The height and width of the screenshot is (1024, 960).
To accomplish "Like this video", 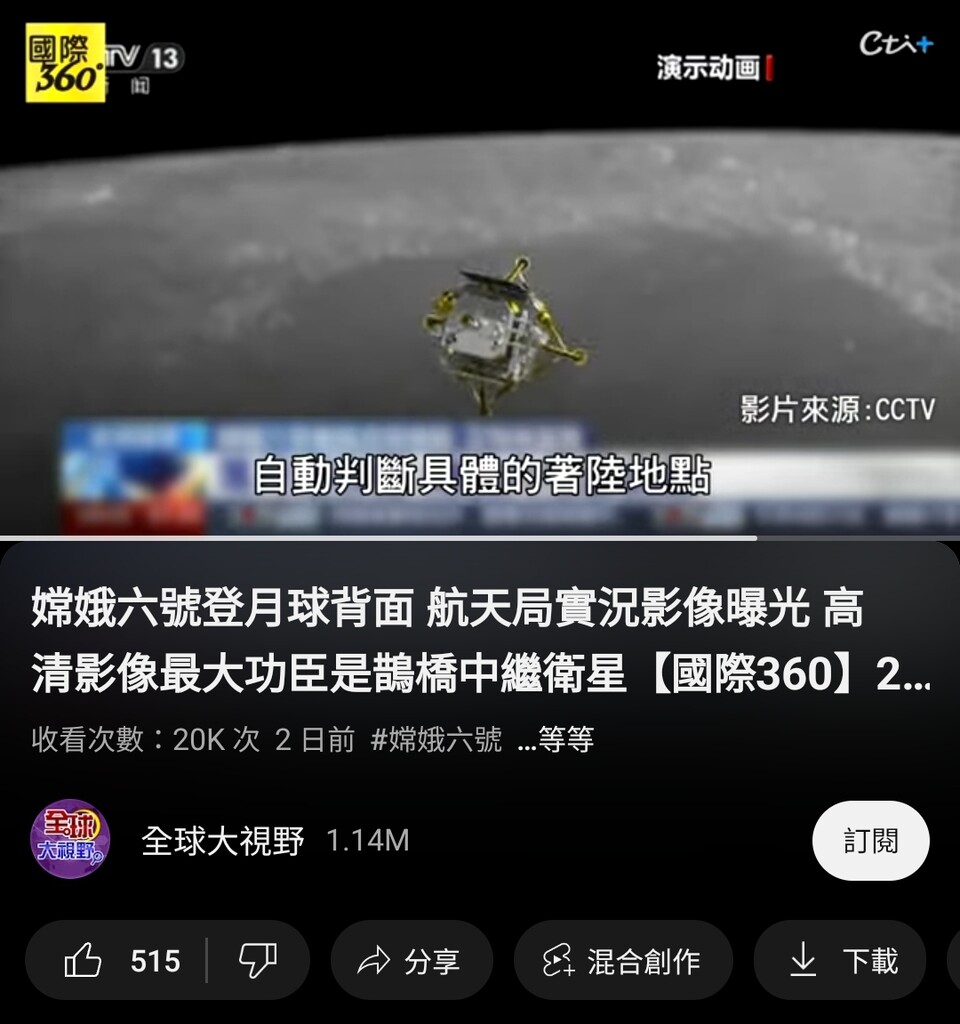I will 121,961.
